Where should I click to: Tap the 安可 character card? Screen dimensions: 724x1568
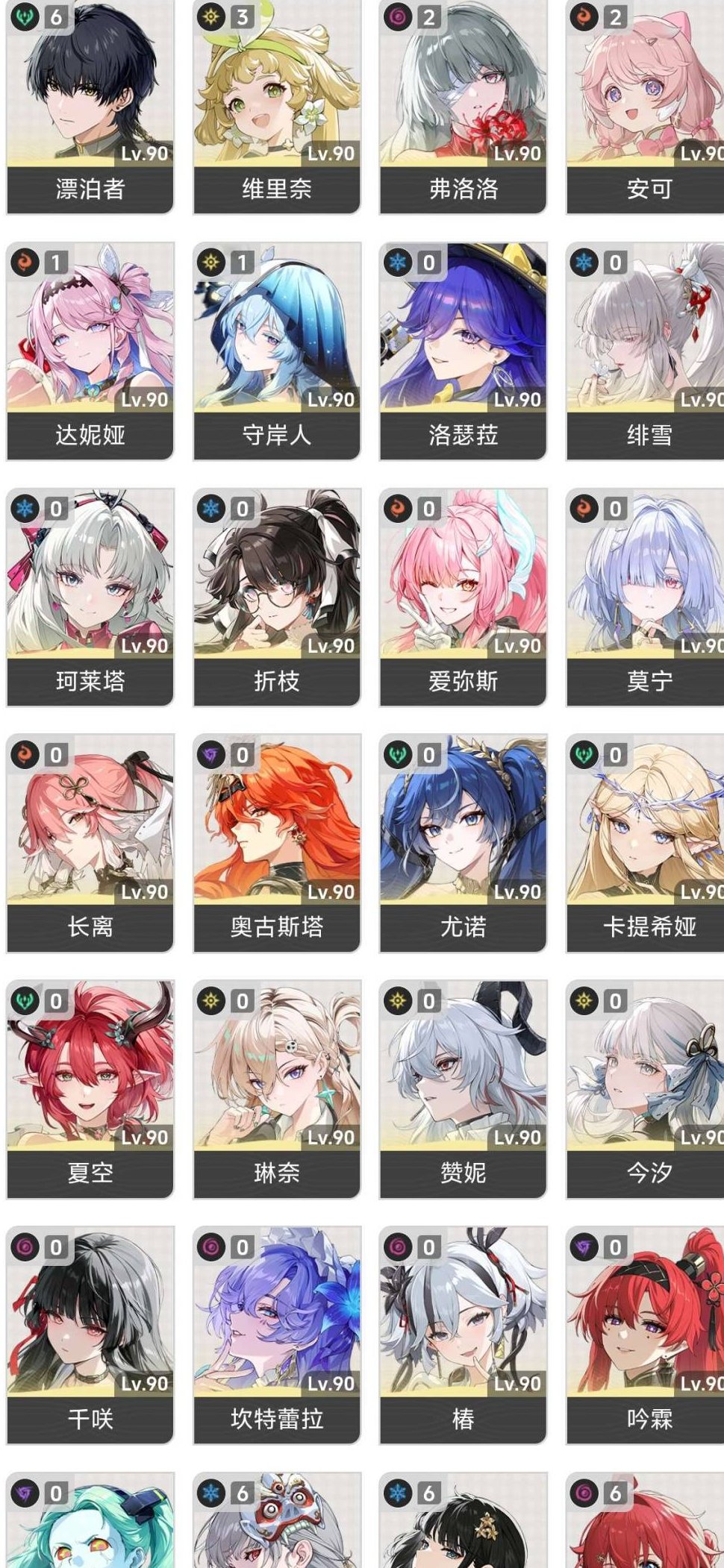coord(646,107)
